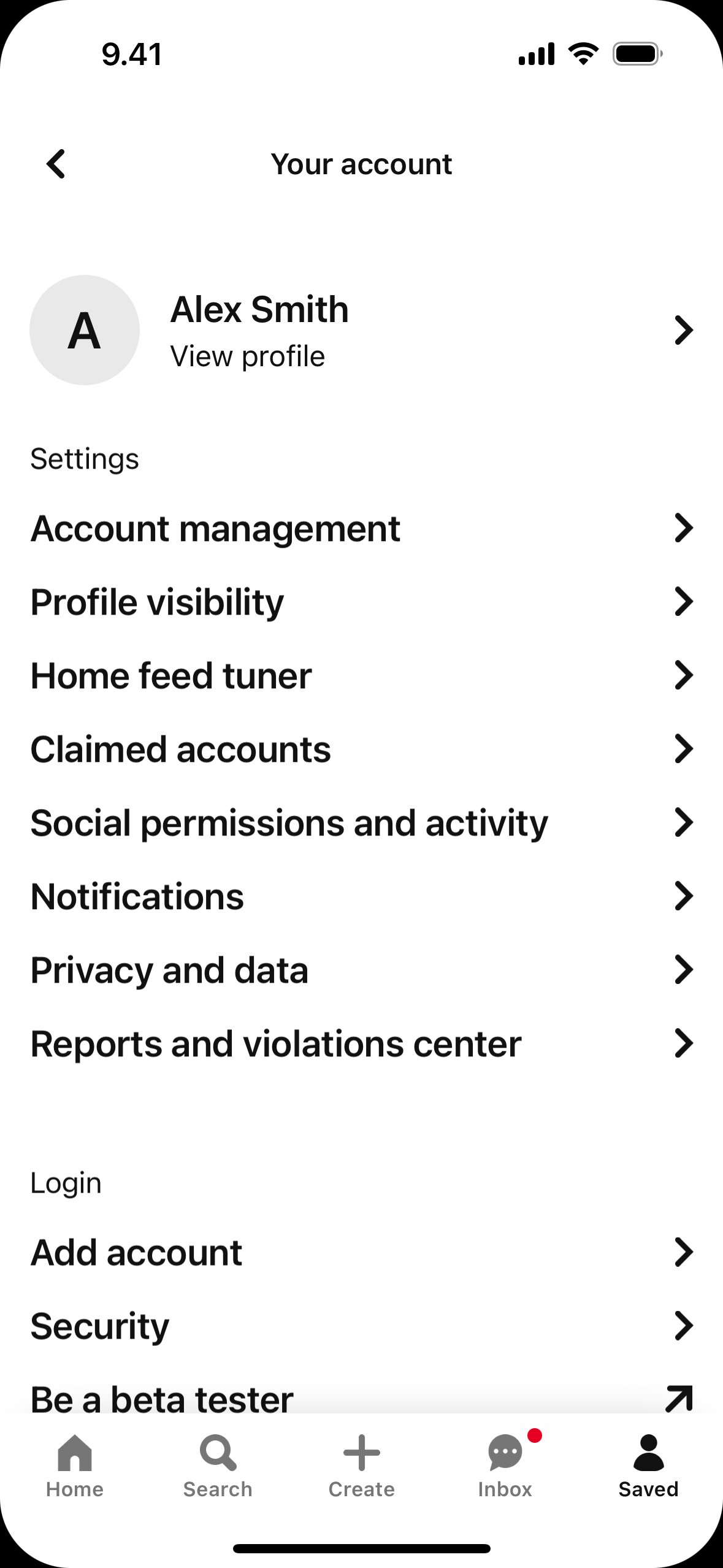Go back from Your account
The height and width of the screenshot is (1568, 723).
(x=56, y=164)
